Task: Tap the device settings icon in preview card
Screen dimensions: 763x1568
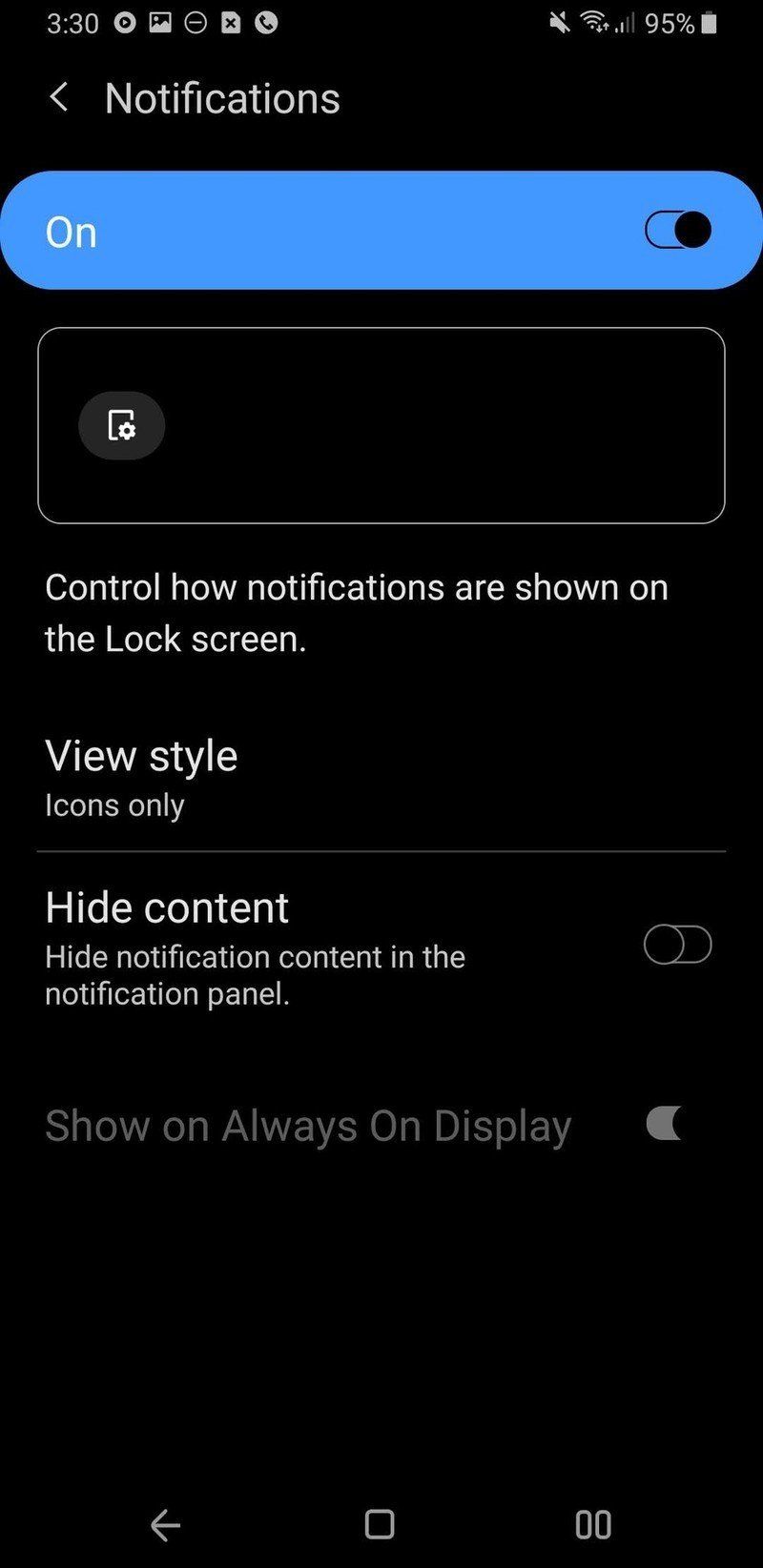Action: (121, 426)
